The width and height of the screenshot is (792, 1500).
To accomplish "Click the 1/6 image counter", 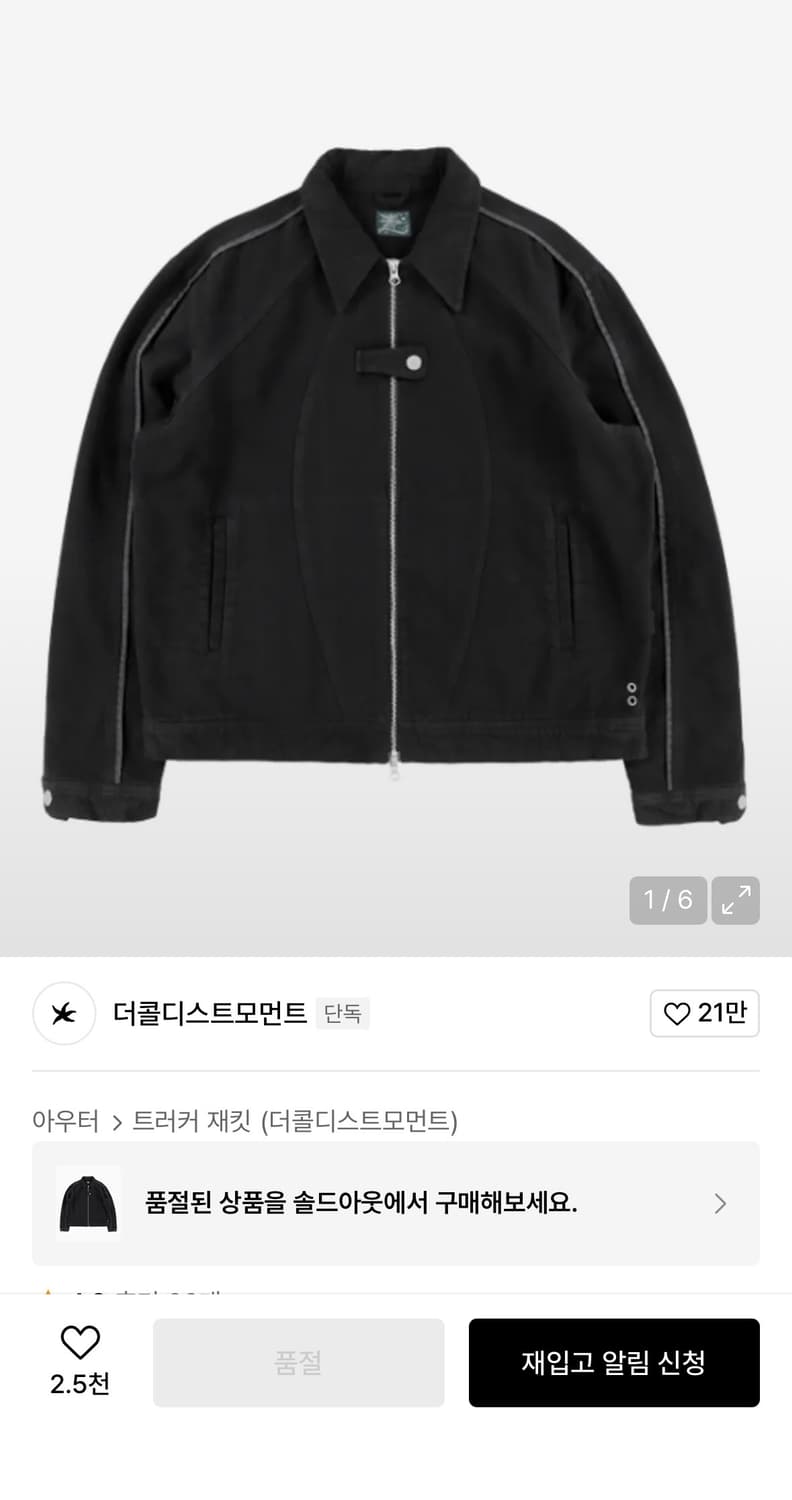I will 667,900.
